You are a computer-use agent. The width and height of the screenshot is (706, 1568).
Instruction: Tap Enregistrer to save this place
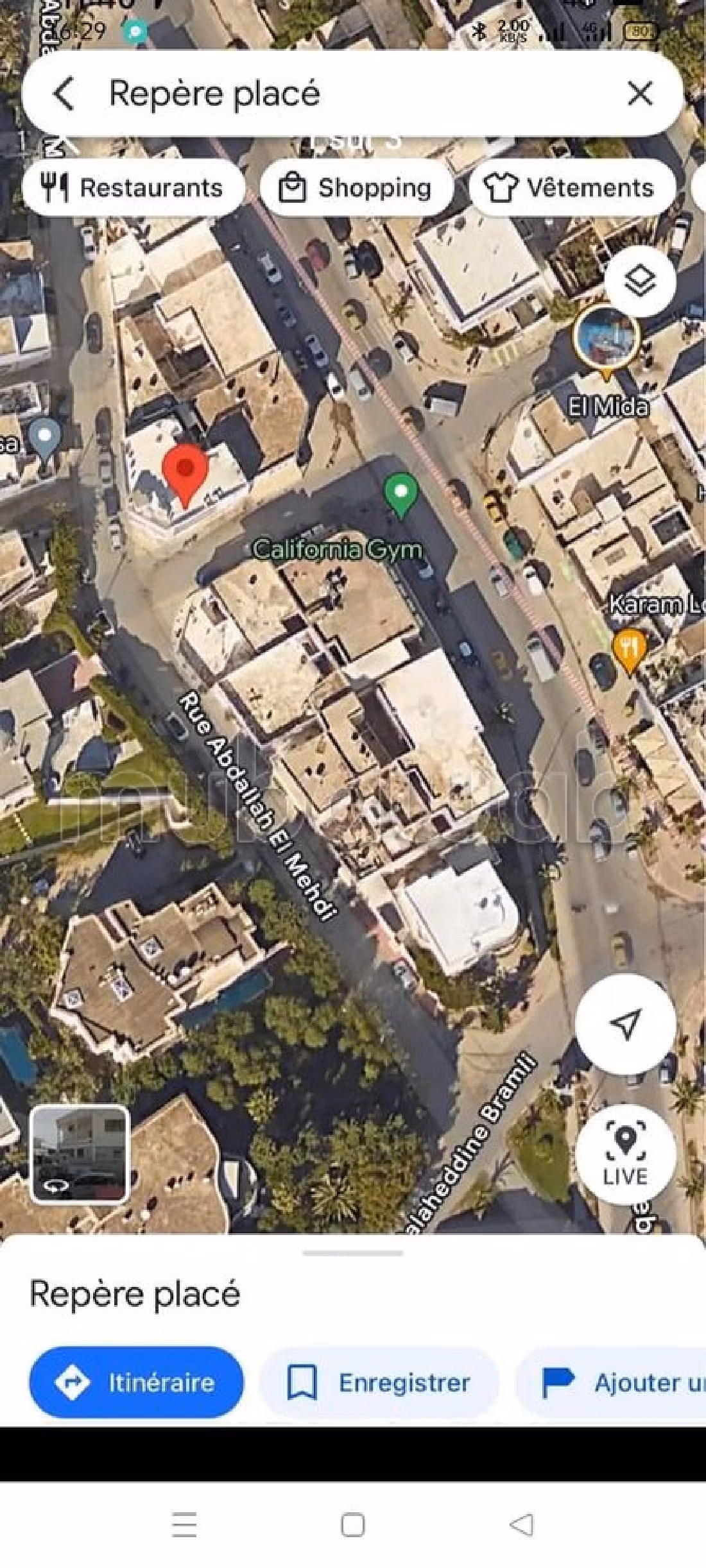click(379, 1382)
